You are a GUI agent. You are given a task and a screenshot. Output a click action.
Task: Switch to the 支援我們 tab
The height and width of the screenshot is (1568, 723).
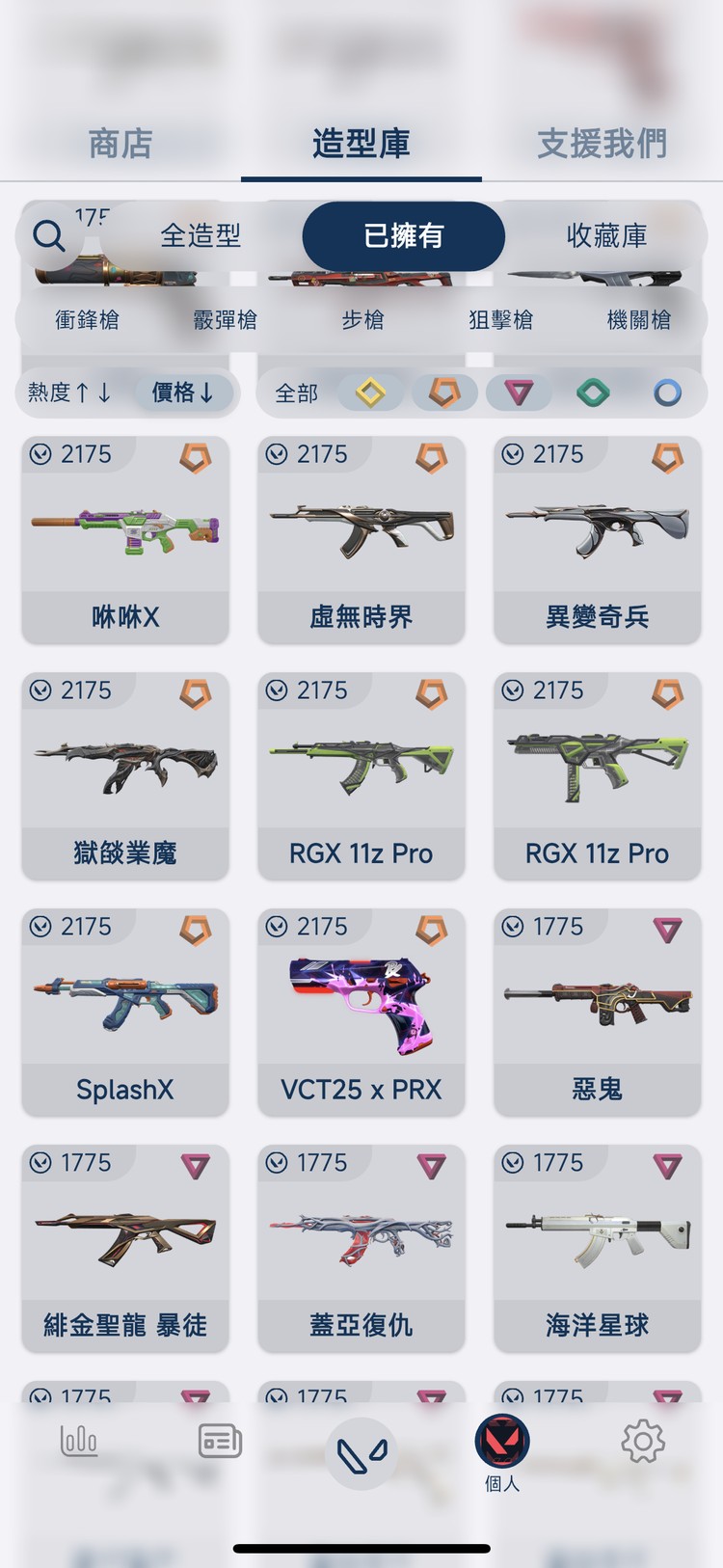(x=602, y=143)
